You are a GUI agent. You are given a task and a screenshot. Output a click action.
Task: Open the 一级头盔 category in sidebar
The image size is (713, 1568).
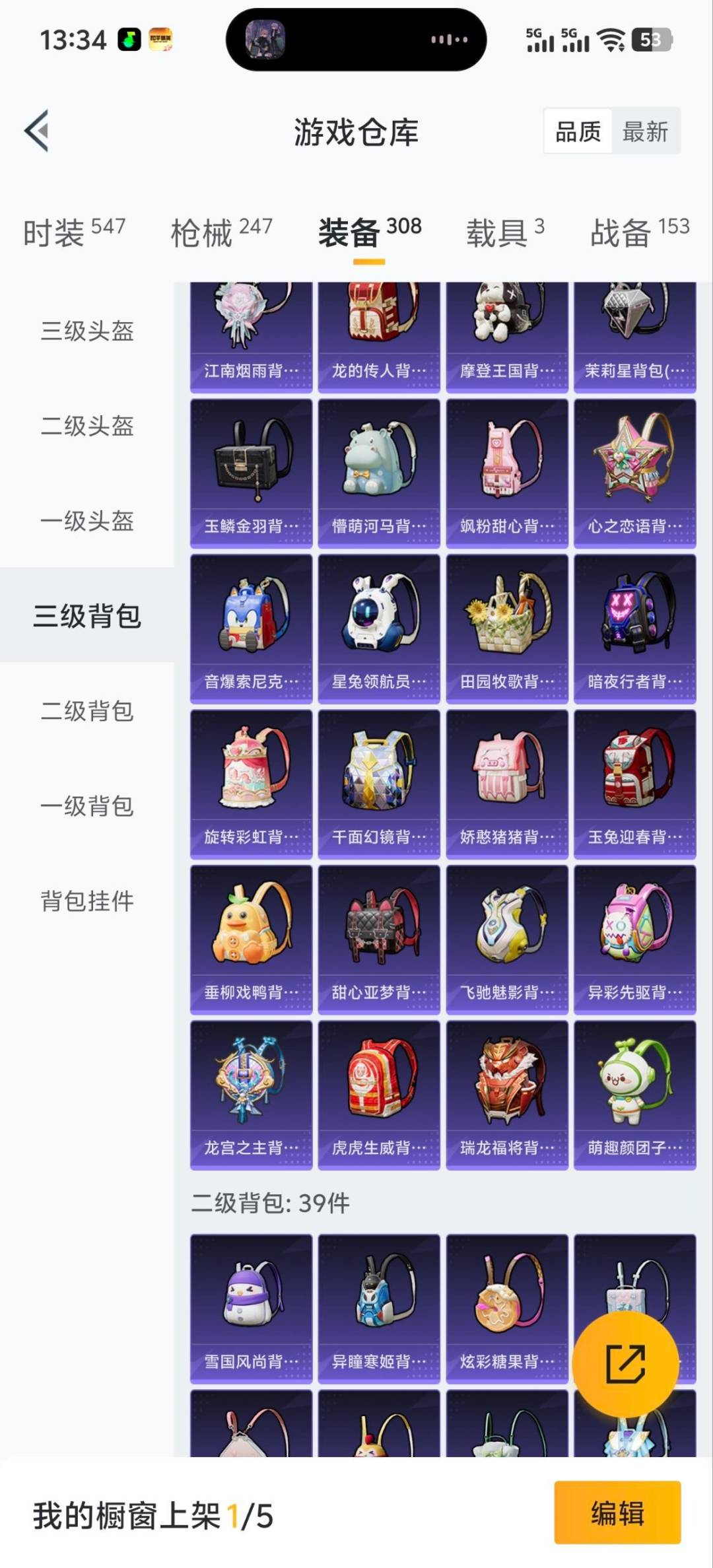(87, 522)
